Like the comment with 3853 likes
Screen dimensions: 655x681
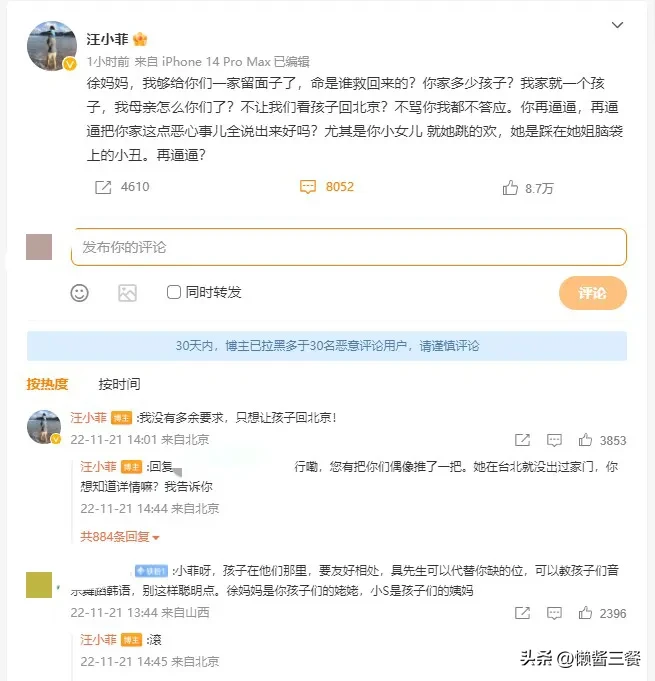pyautogui.click(x=586, y=440)
